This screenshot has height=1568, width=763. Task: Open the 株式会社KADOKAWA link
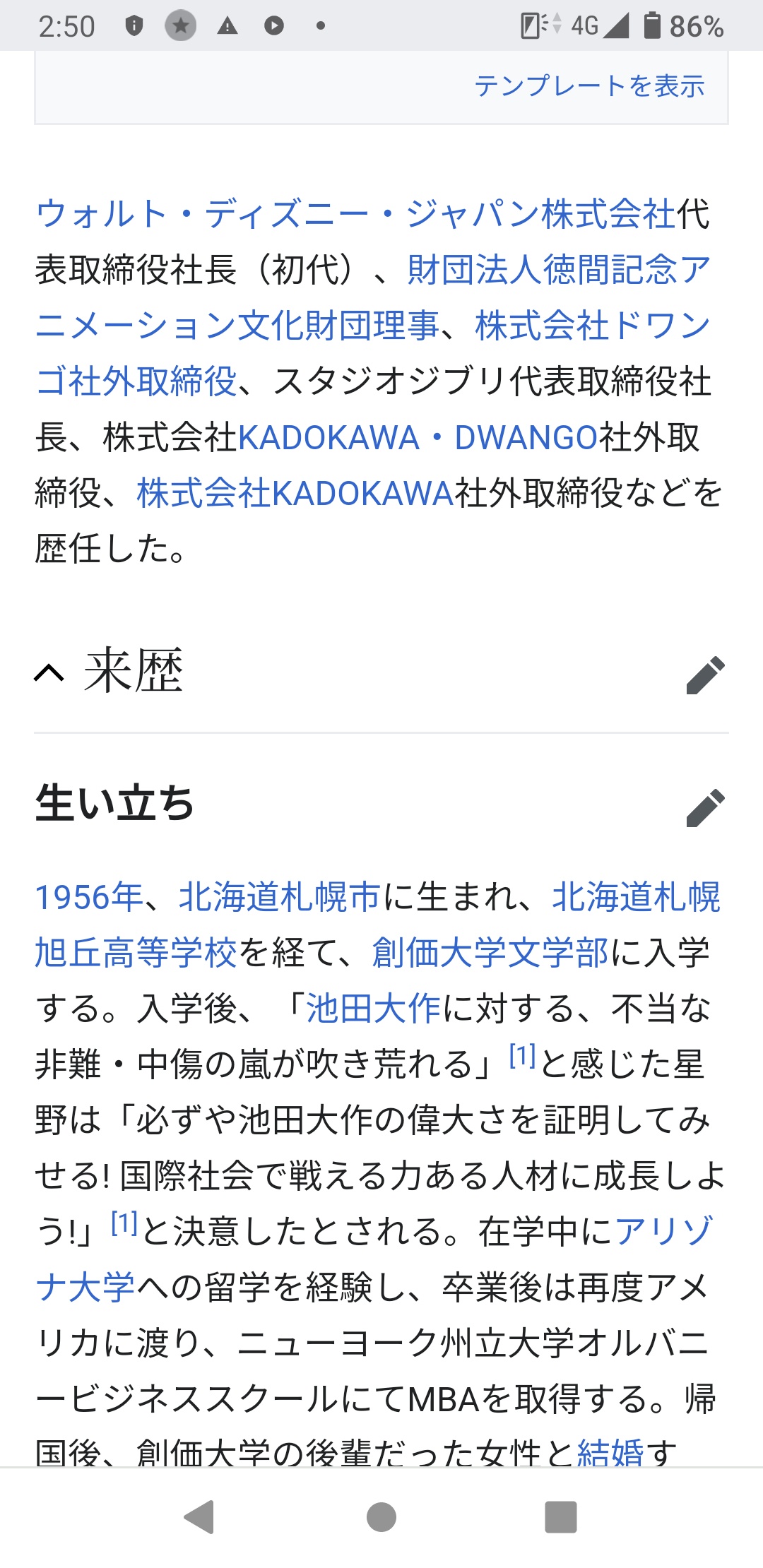294,493
